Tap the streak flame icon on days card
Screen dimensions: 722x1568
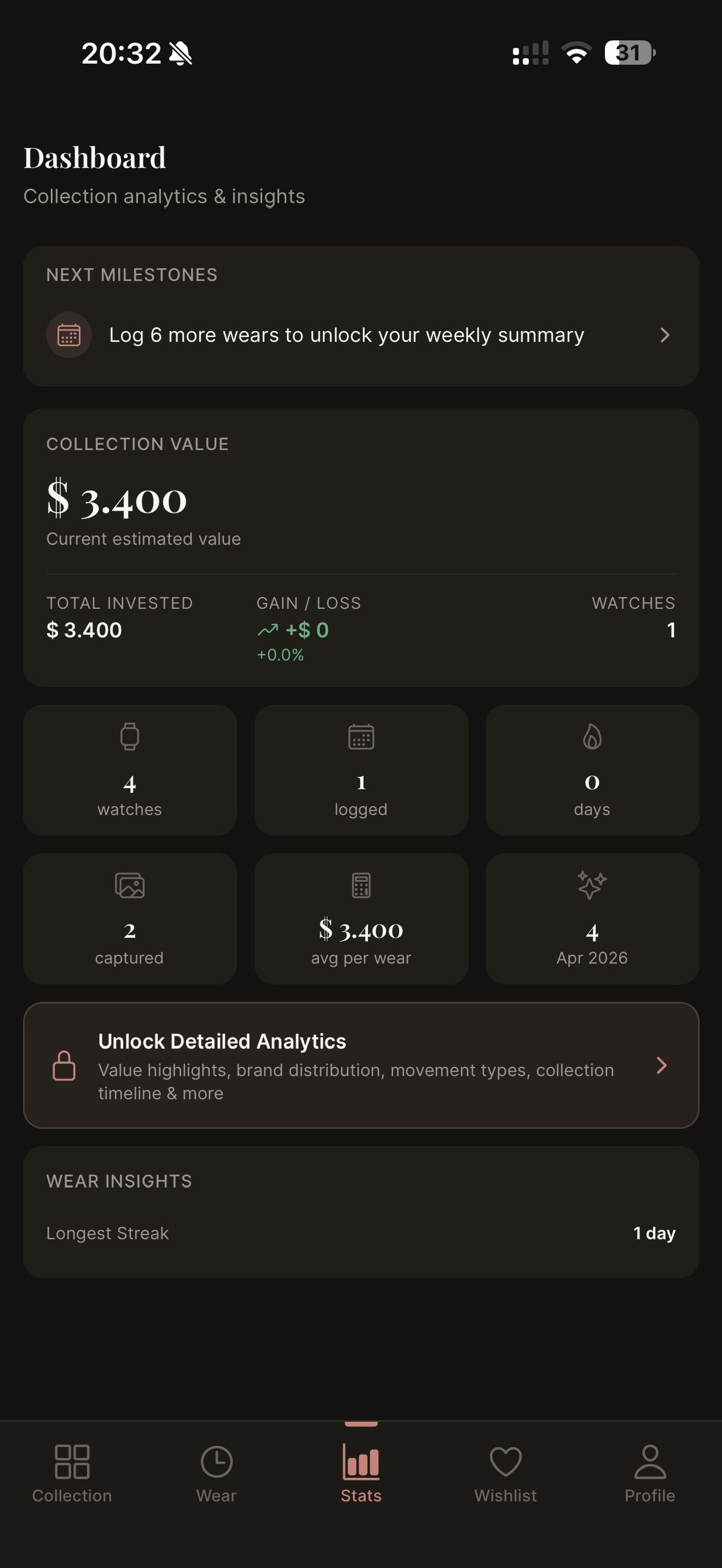tap(591, 737)
